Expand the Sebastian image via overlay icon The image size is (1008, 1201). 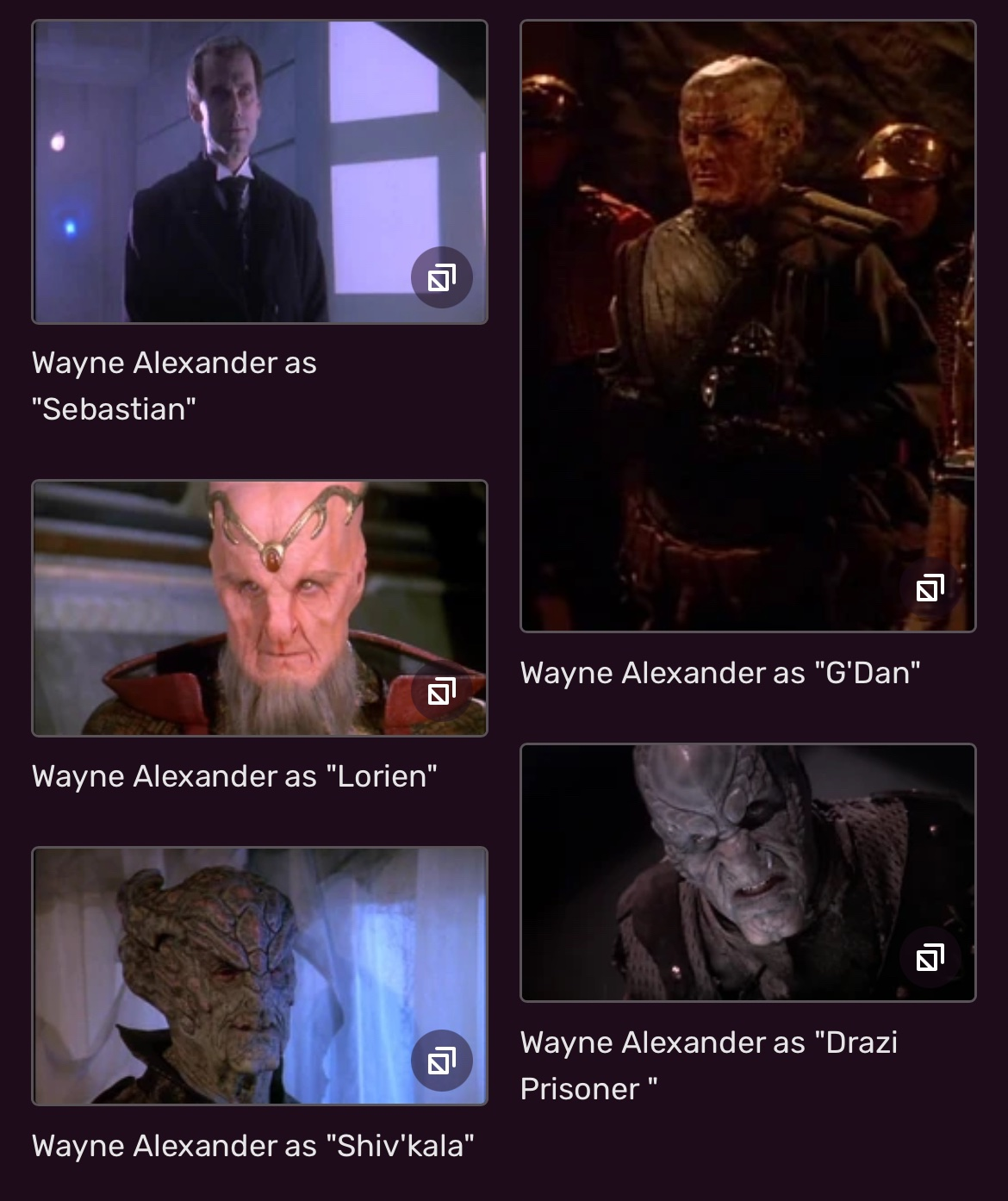(441, 277)
